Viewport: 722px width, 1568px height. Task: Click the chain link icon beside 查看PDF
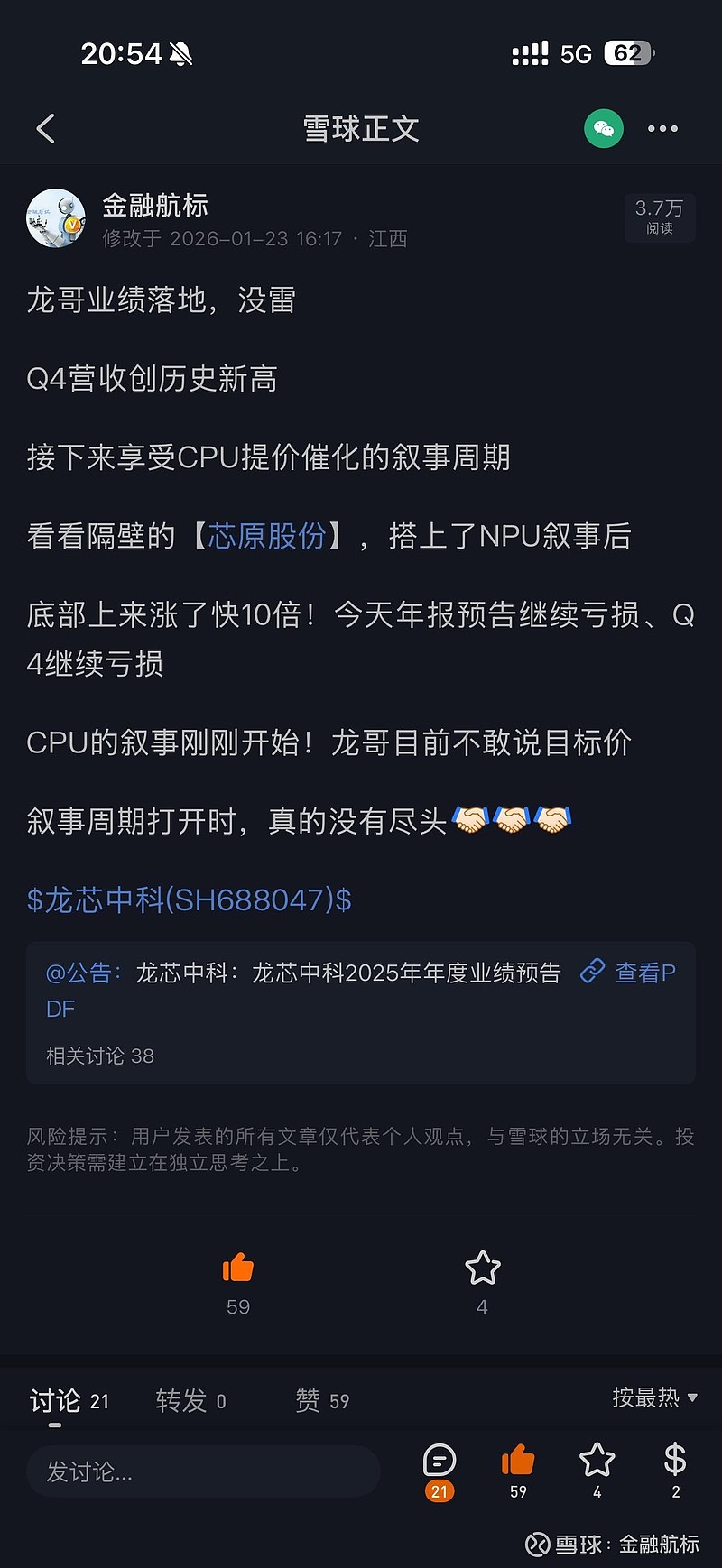[592, 972]
